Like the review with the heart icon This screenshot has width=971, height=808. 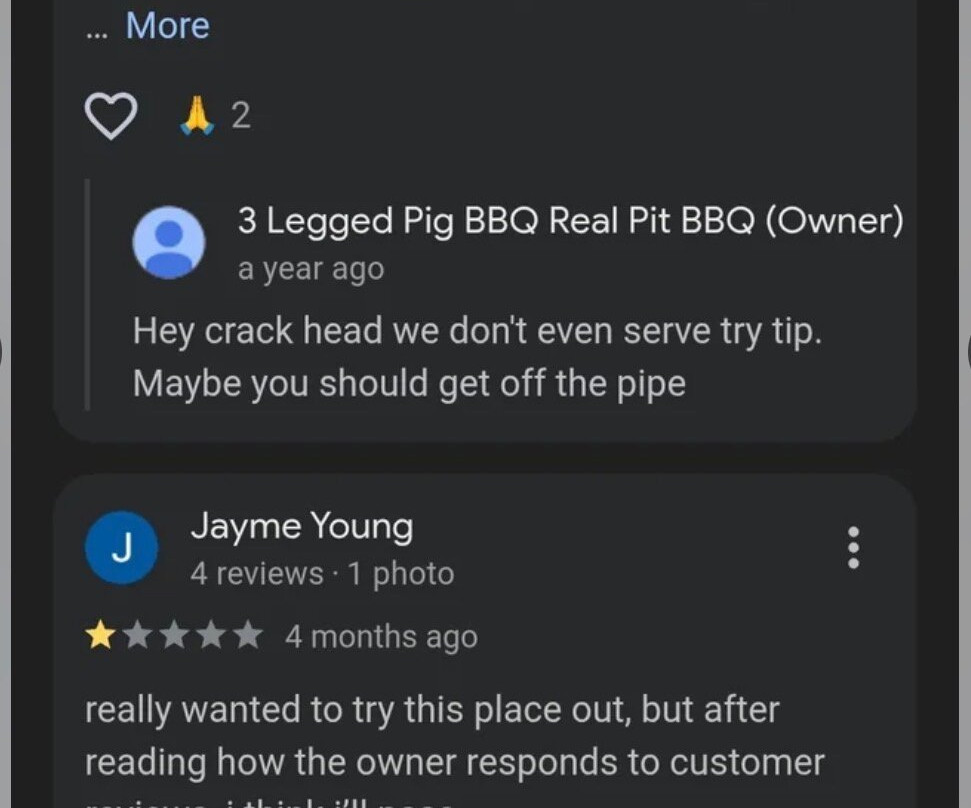pyautogui.click(x=109, y=117)
